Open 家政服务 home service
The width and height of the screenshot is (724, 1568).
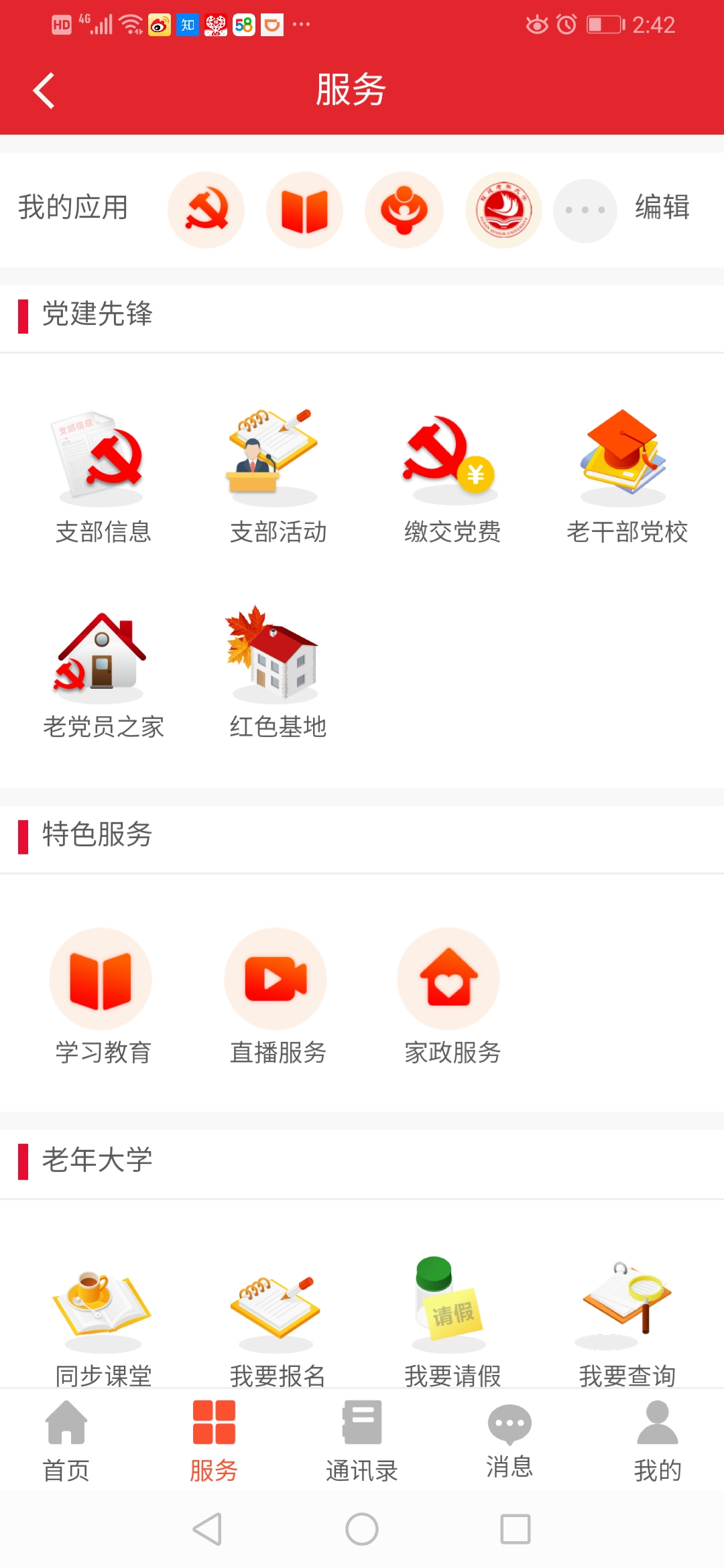(449, 978)
